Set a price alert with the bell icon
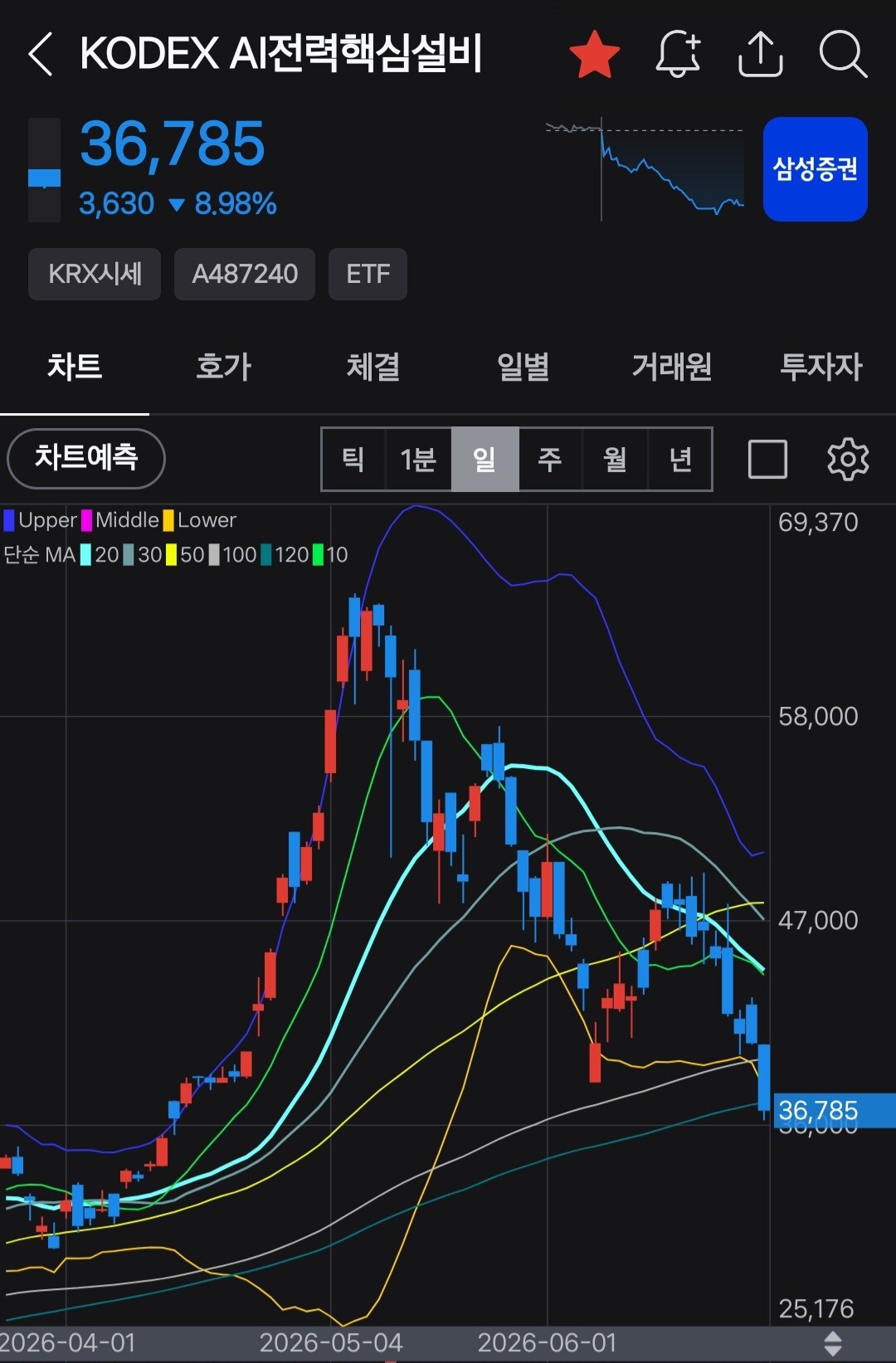 tap(679, 54)
